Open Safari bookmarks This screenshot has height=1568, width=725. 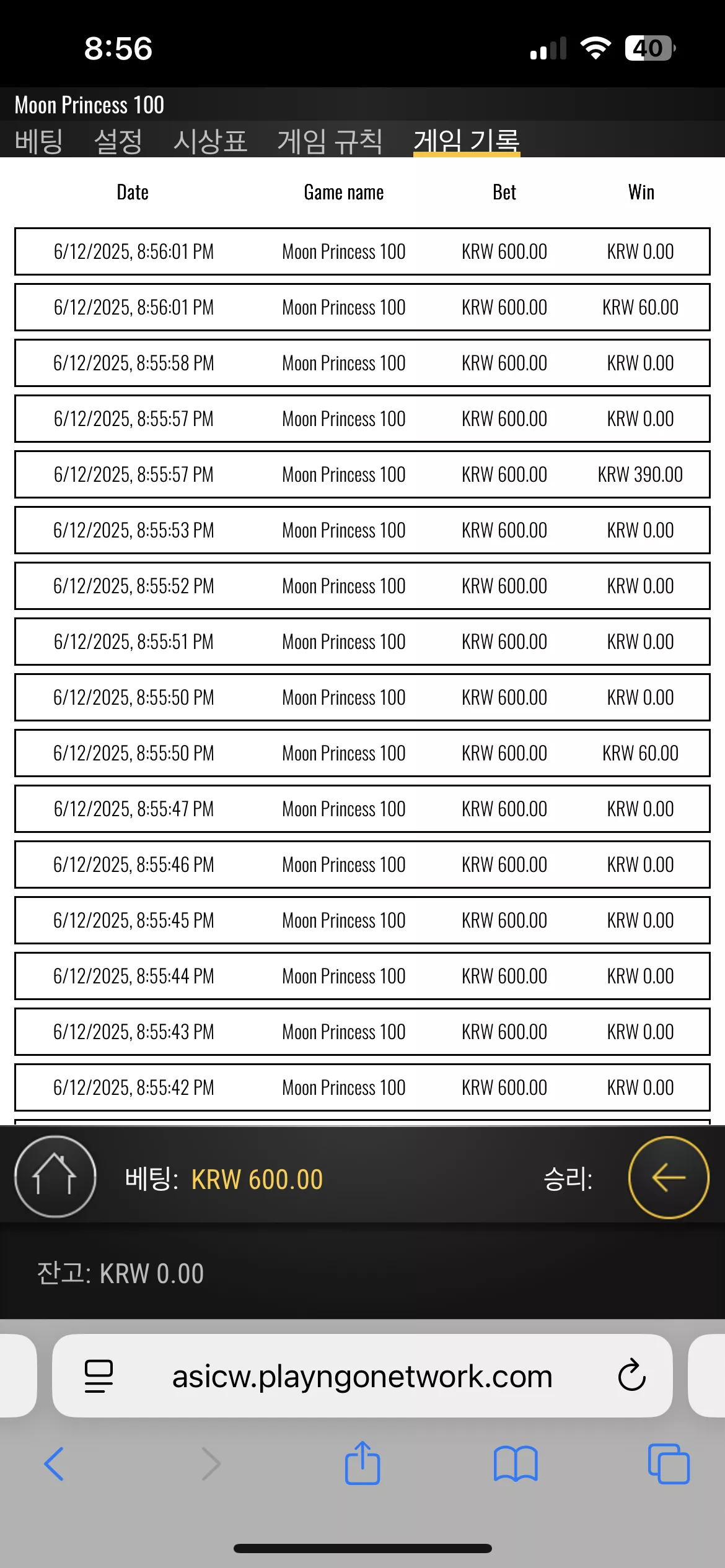(516, 1464)
